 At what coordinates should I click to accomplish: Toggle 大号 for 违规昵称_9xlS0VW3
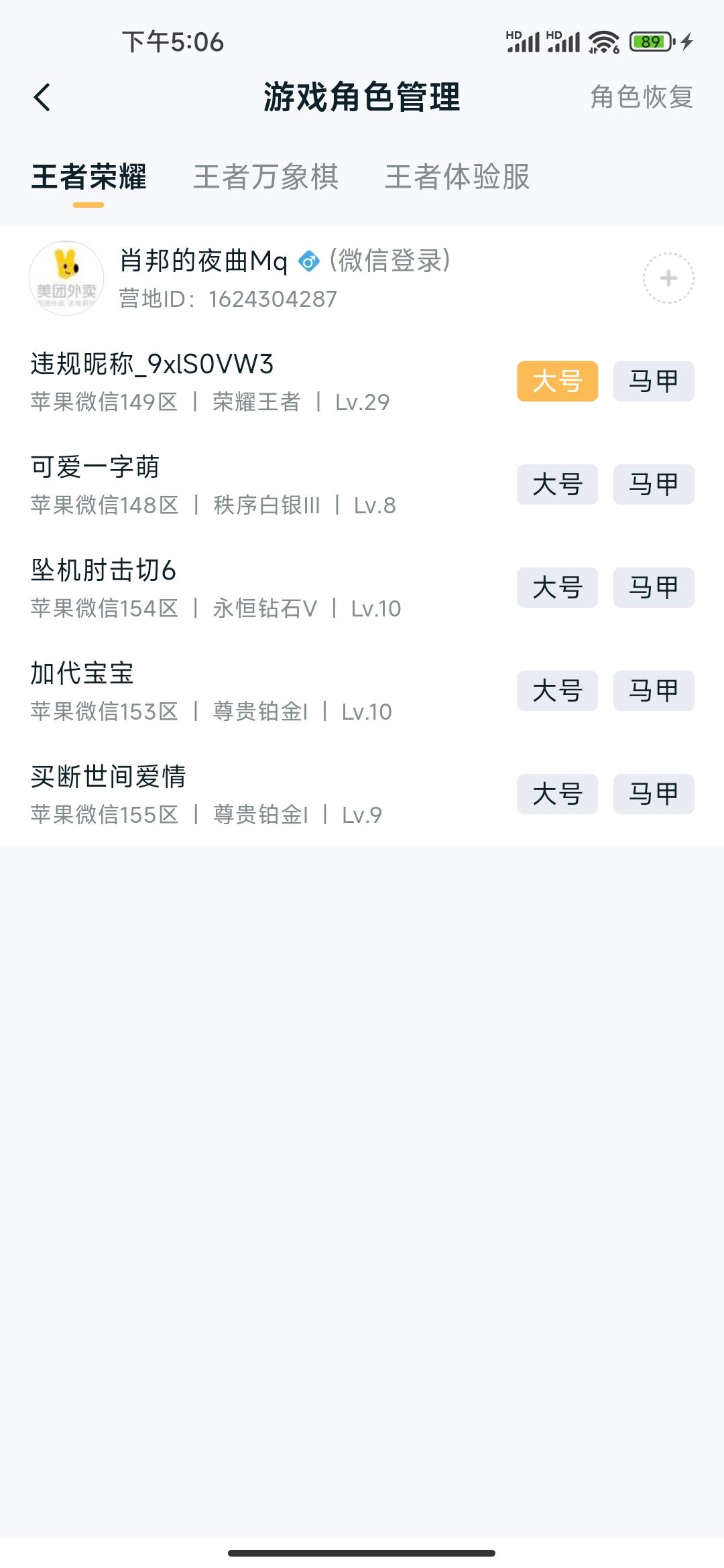[557, 382]
